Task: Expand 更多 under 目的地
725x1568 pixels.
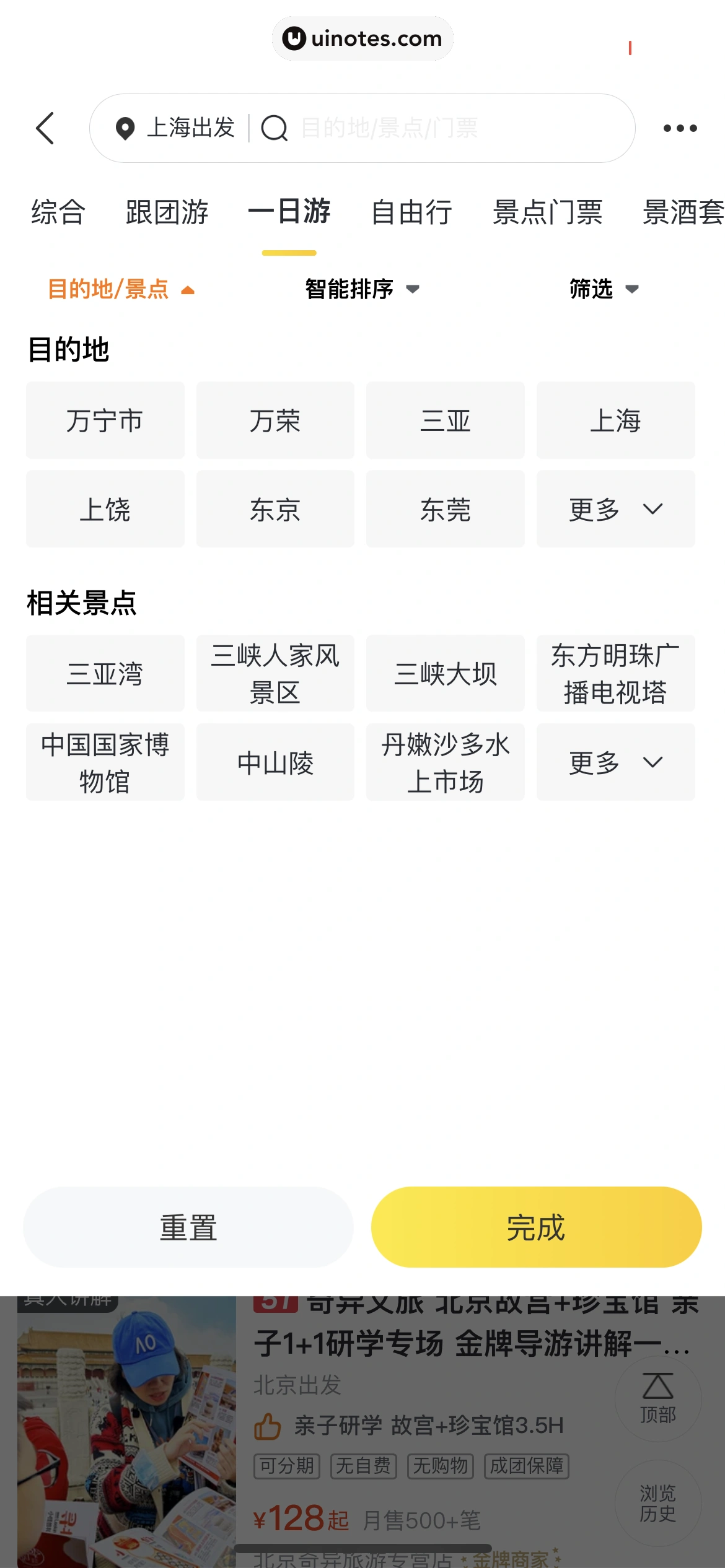Action: (615, 509)
